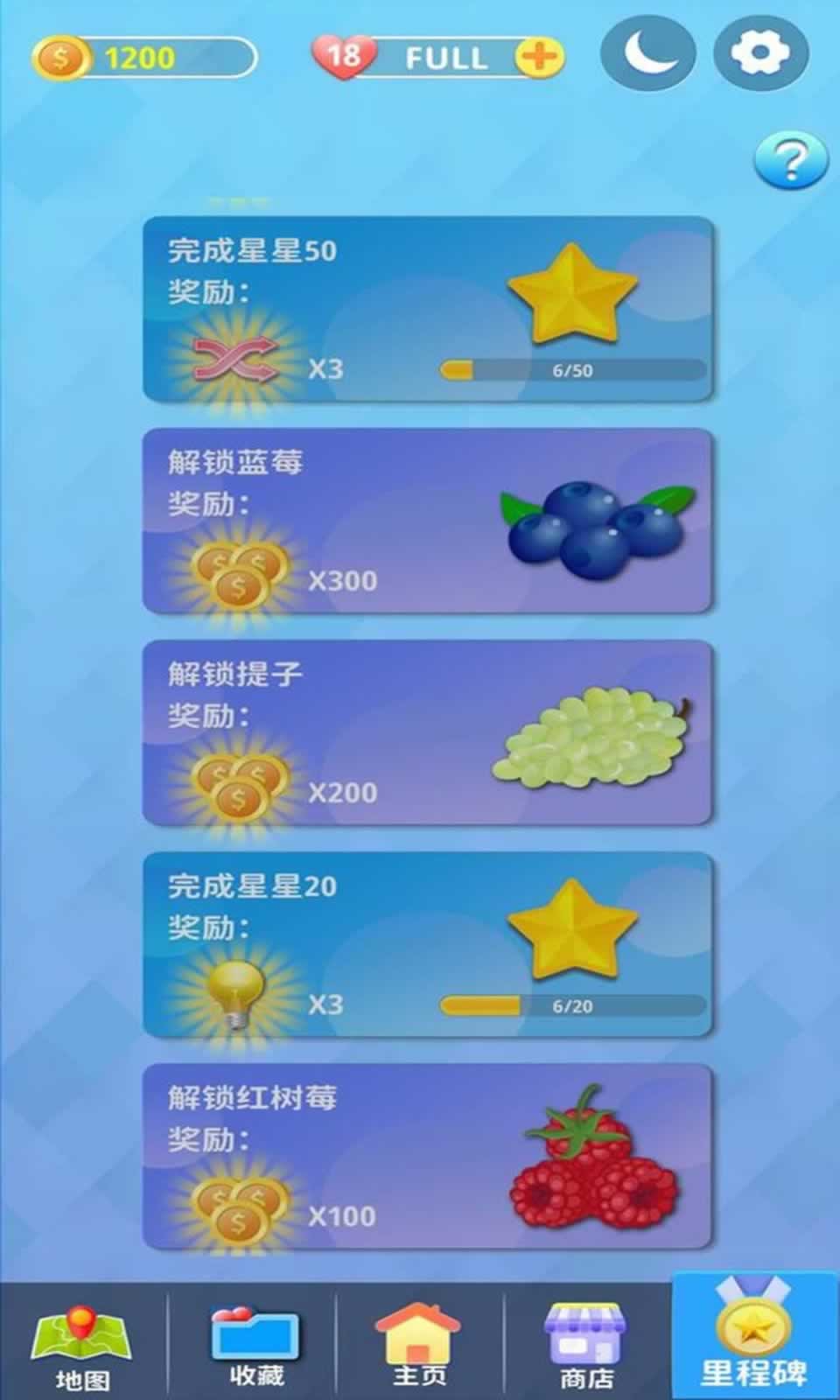Click the 6/50 star progress bar
This screenshot has height=1400, width=840.
[573, 369]
